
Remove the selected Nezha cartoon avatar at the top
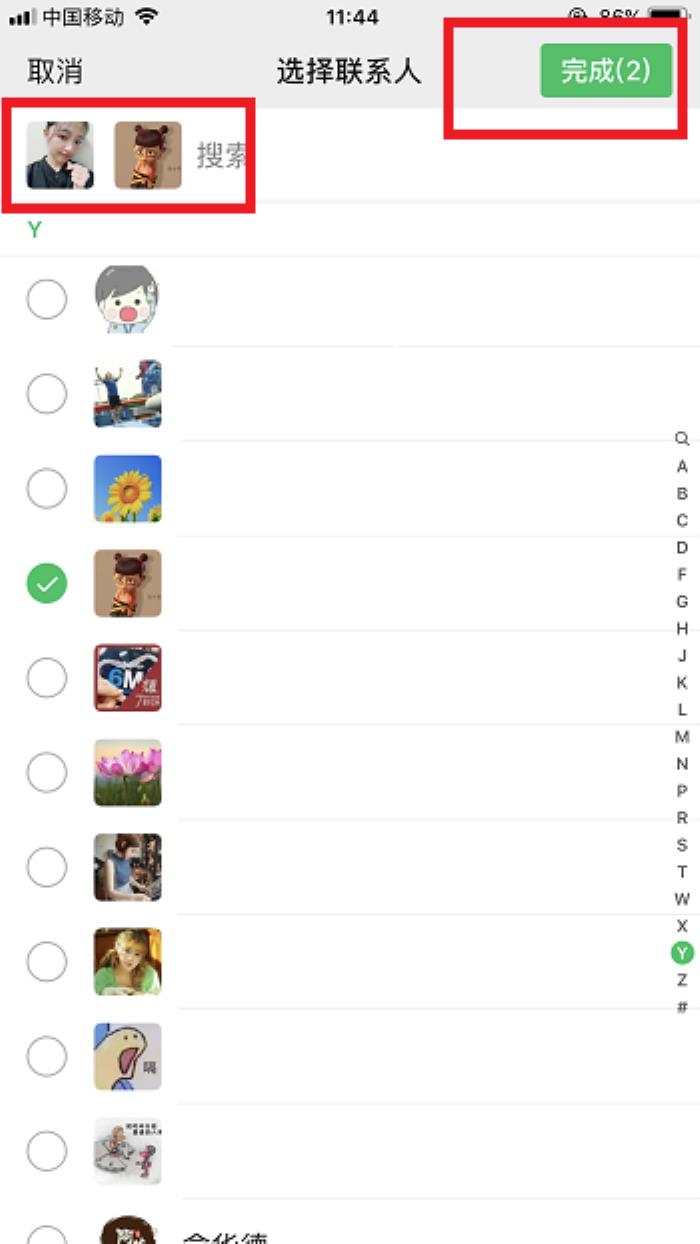click(148, 155)
